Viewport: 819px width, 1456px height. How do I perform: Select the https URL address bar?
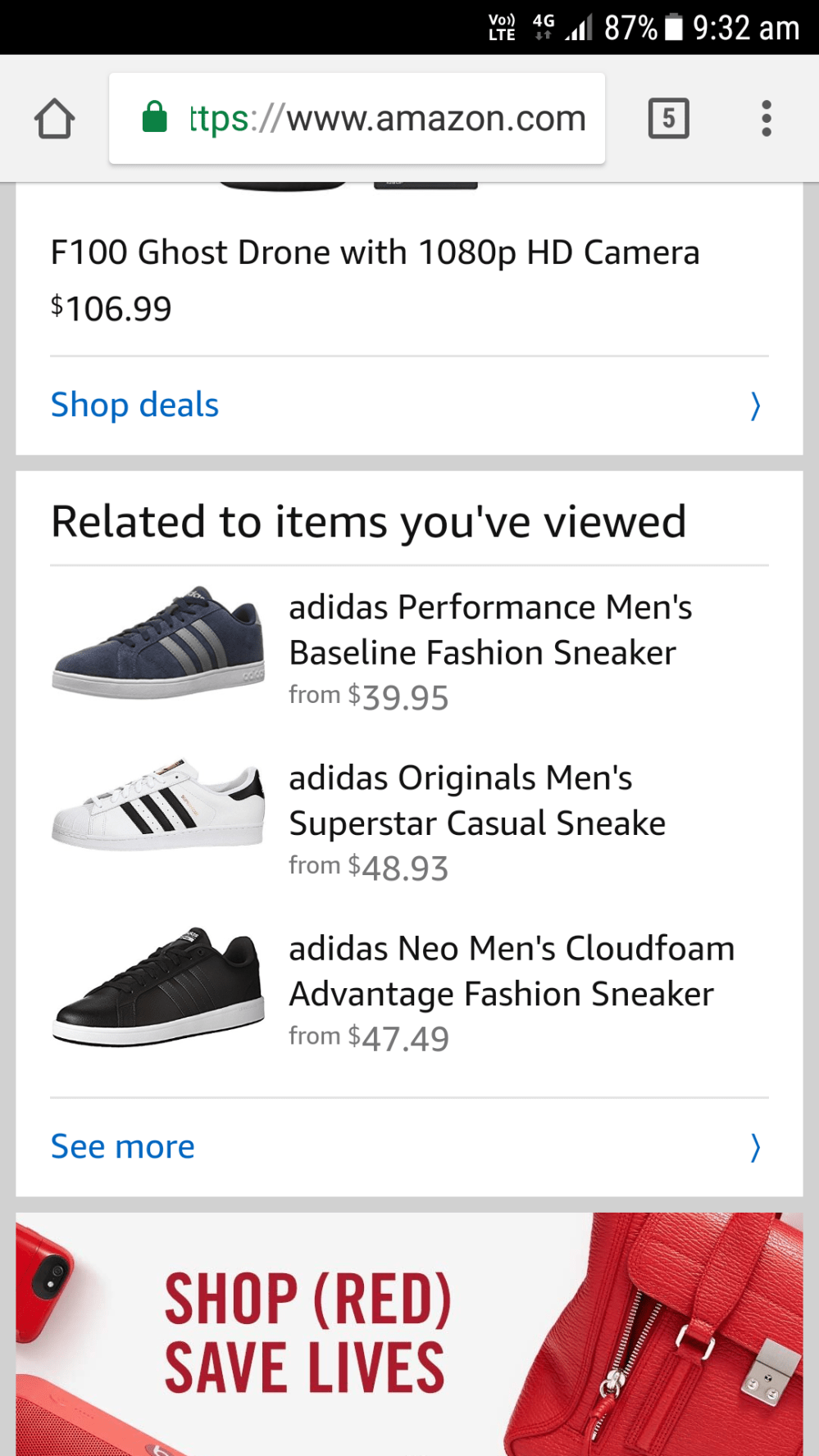point(385,118)
